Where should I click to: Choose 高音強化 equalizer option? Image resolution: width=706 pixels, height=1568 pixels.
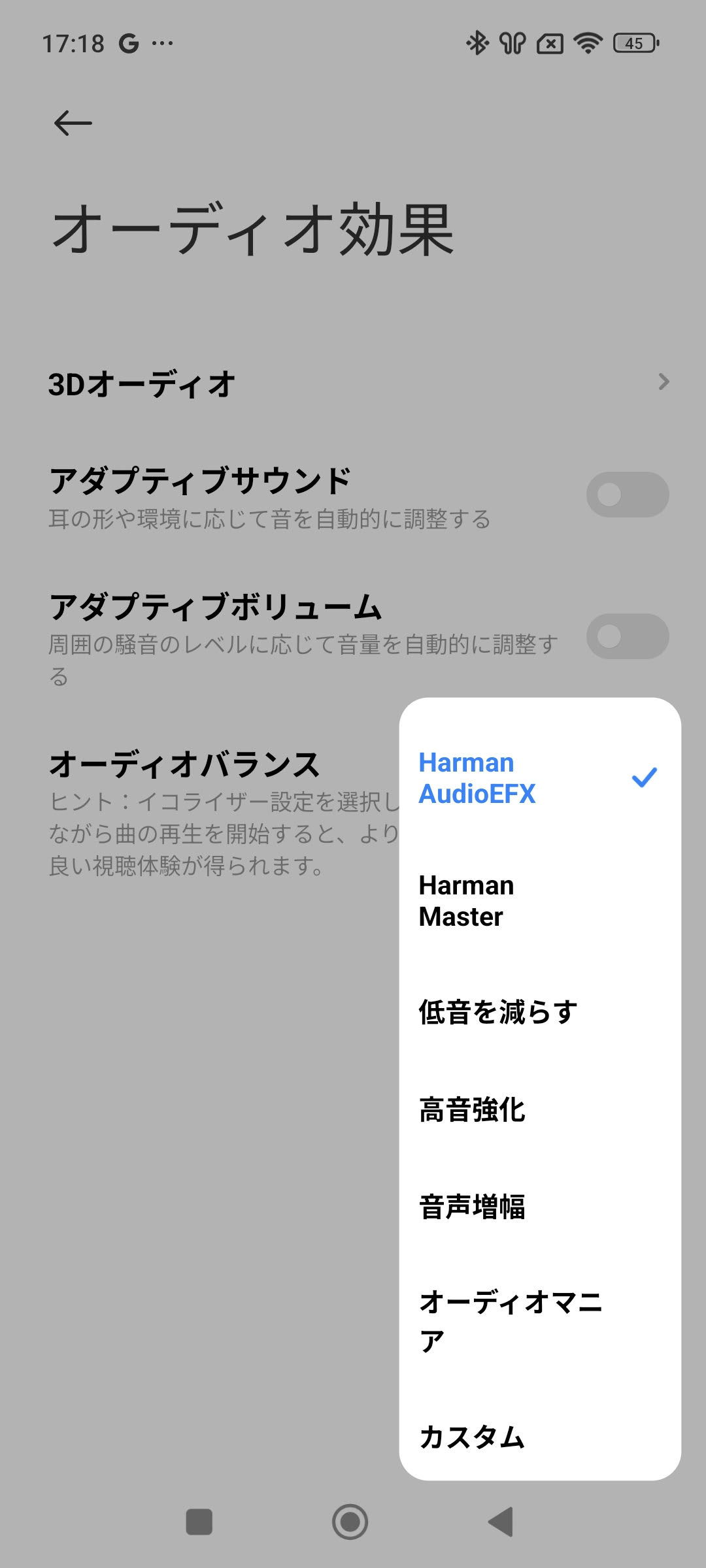pos(539,1109)
